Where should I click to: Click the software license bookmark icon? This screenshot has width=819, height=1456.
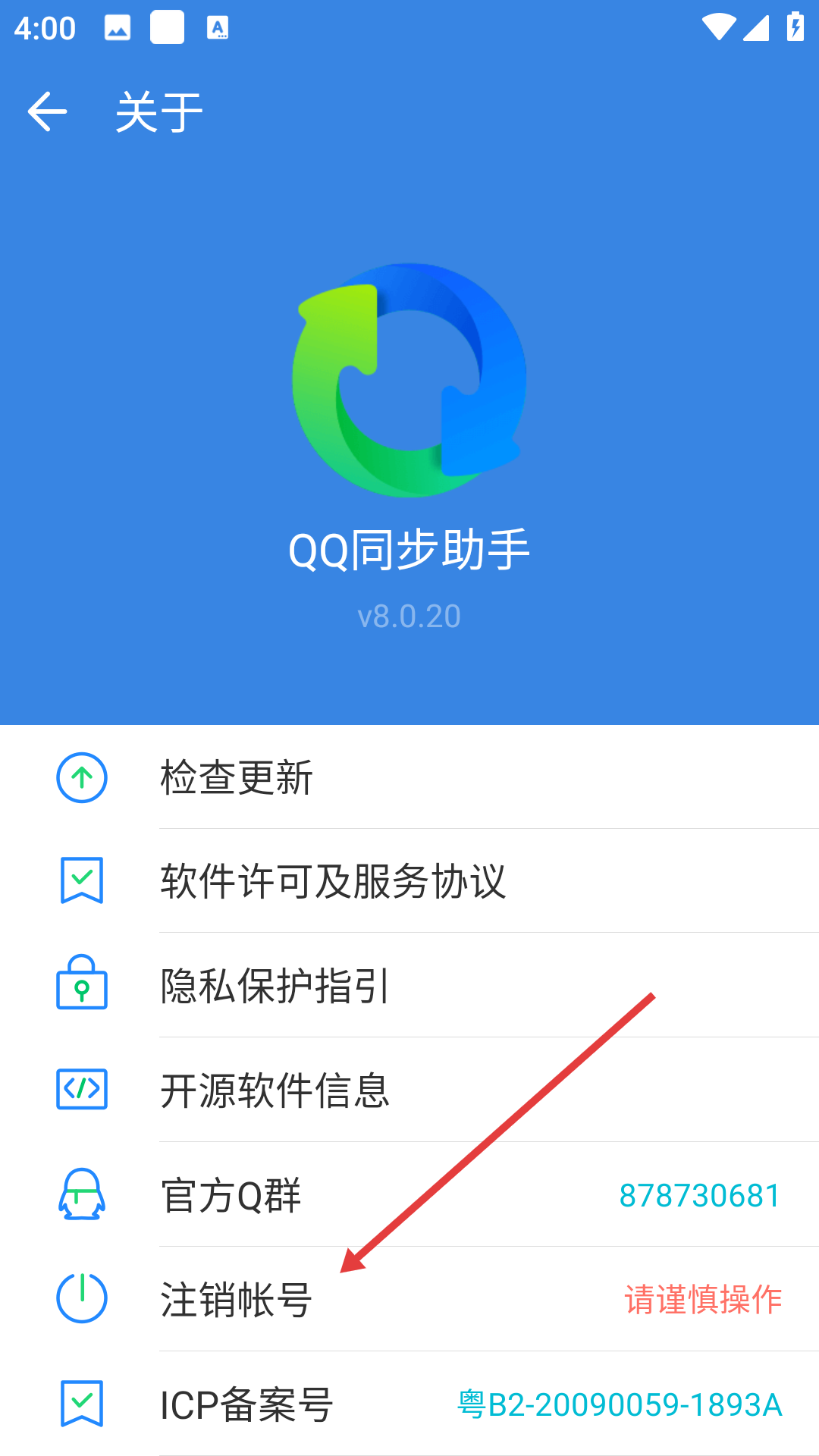81,880
